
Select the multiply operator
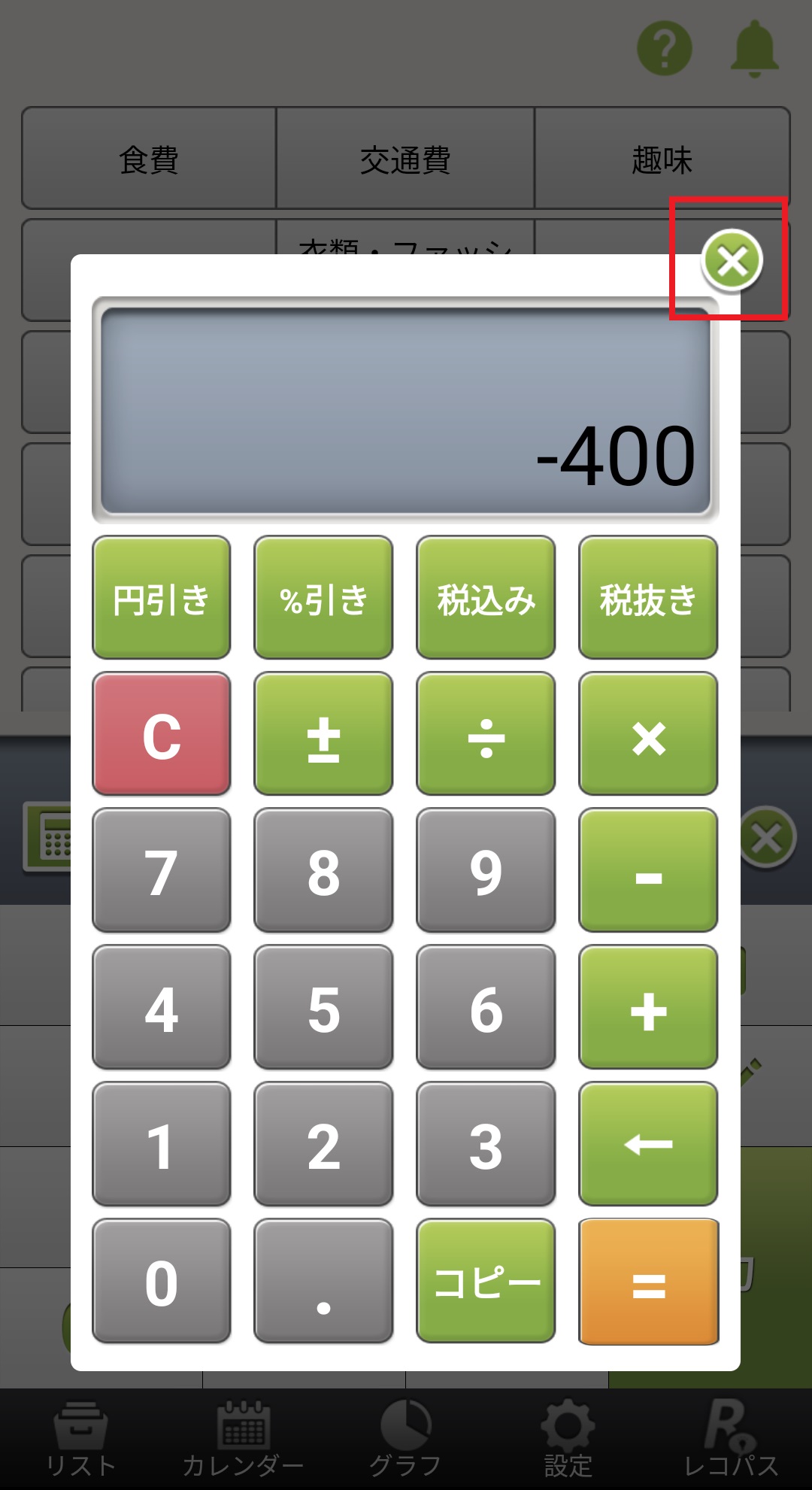648,734
